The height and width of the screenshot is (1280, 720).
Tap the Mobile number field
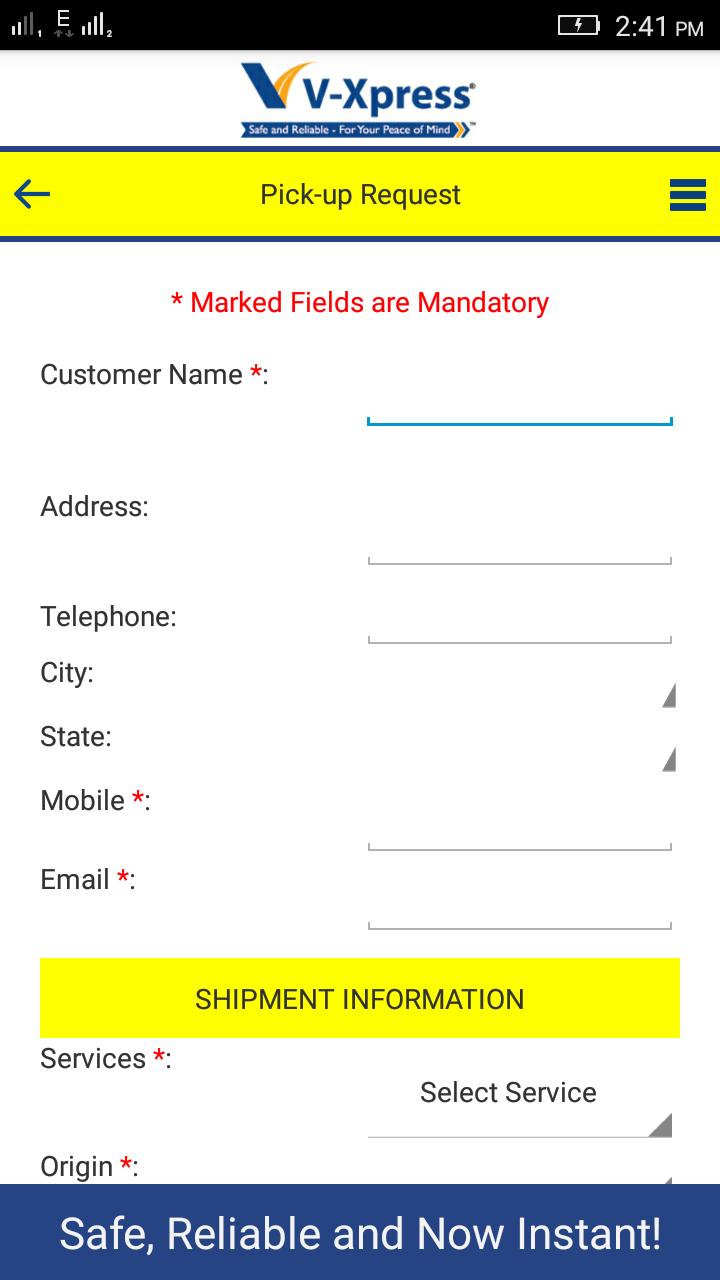519,828
